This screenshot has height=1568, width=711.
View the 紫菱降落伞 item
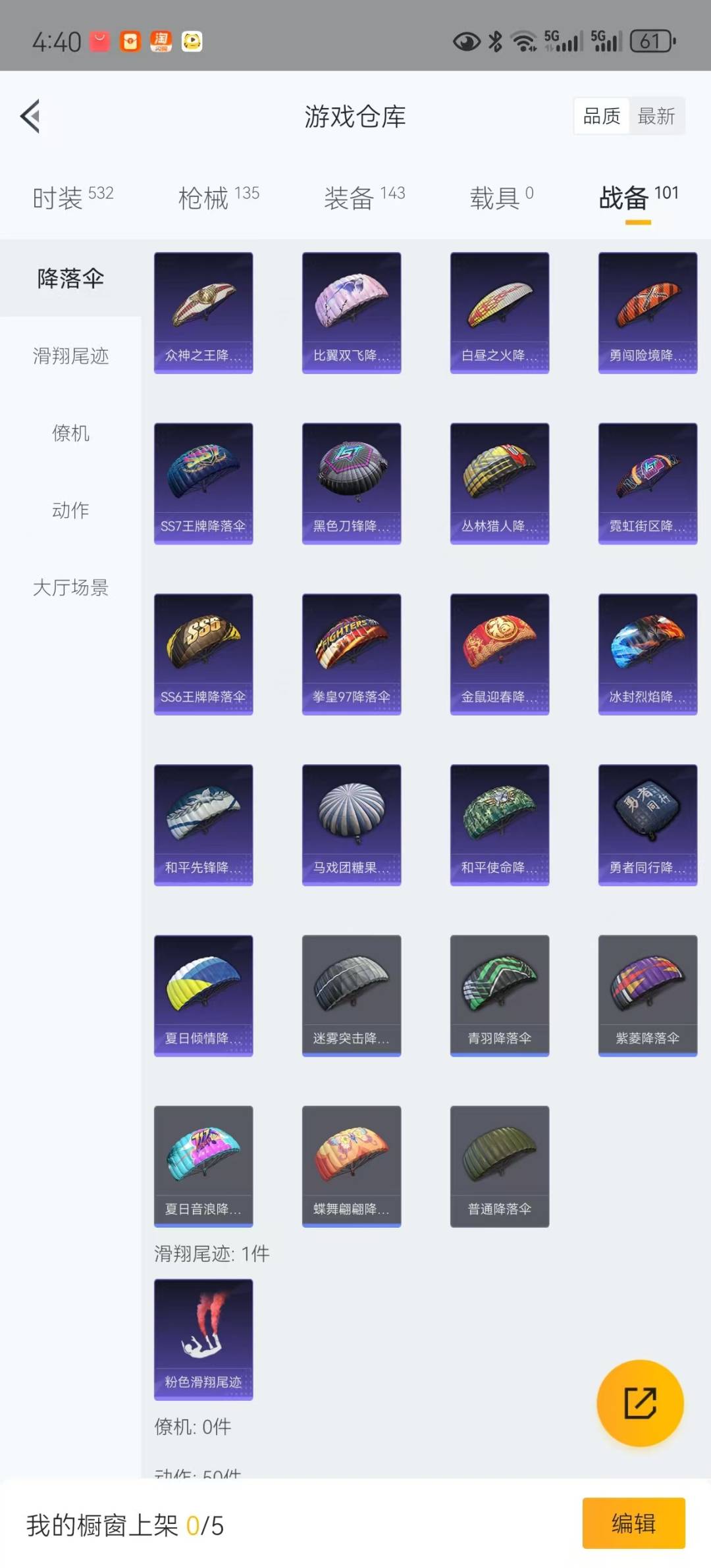[648, 995]
